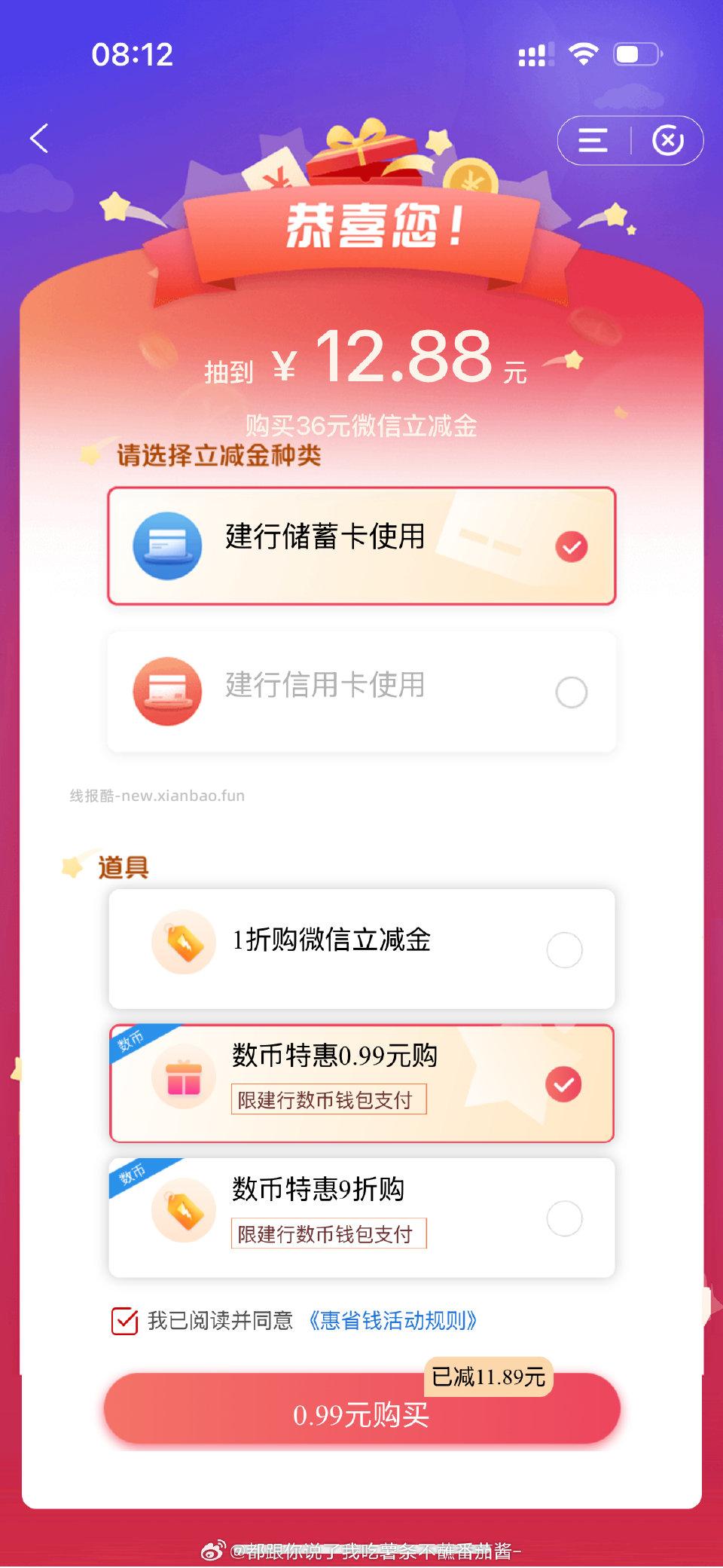Select the 建行信用卡使用 radio button
723x1568 pixels.
point(572,690)
